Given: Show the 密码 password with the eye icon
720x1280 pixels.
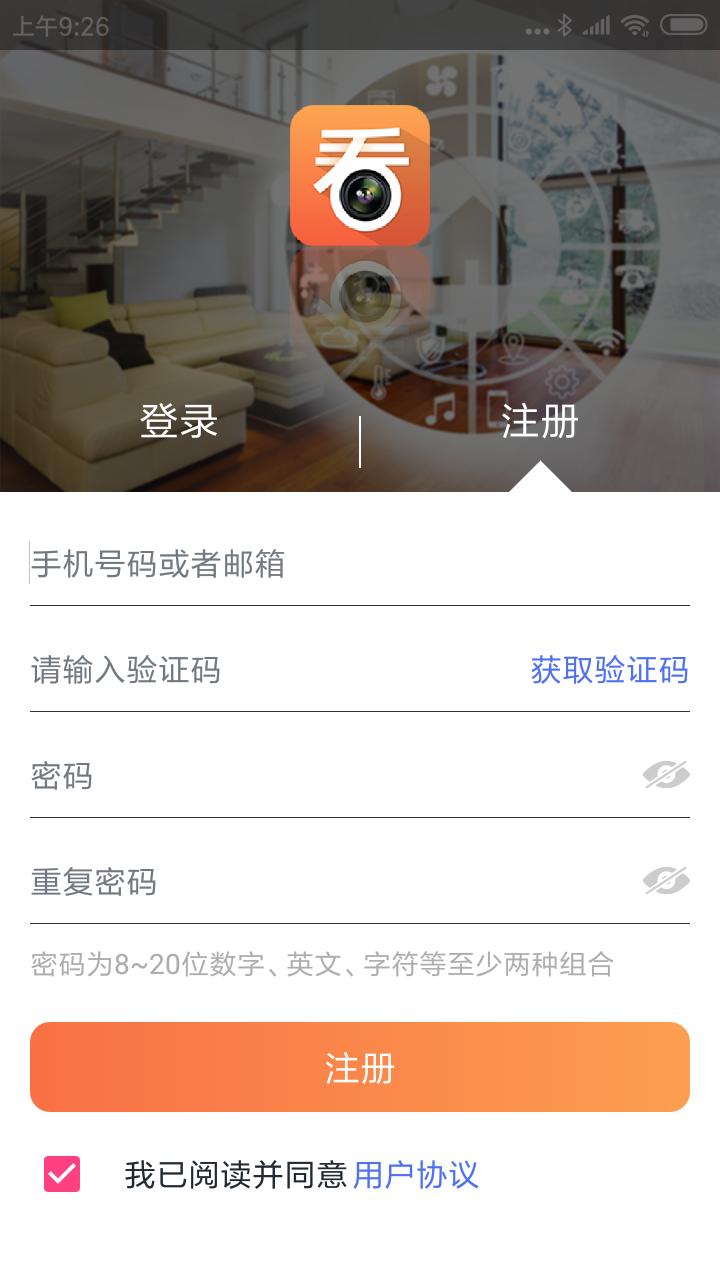Looking at the screenshot, I should pos(668,772).
